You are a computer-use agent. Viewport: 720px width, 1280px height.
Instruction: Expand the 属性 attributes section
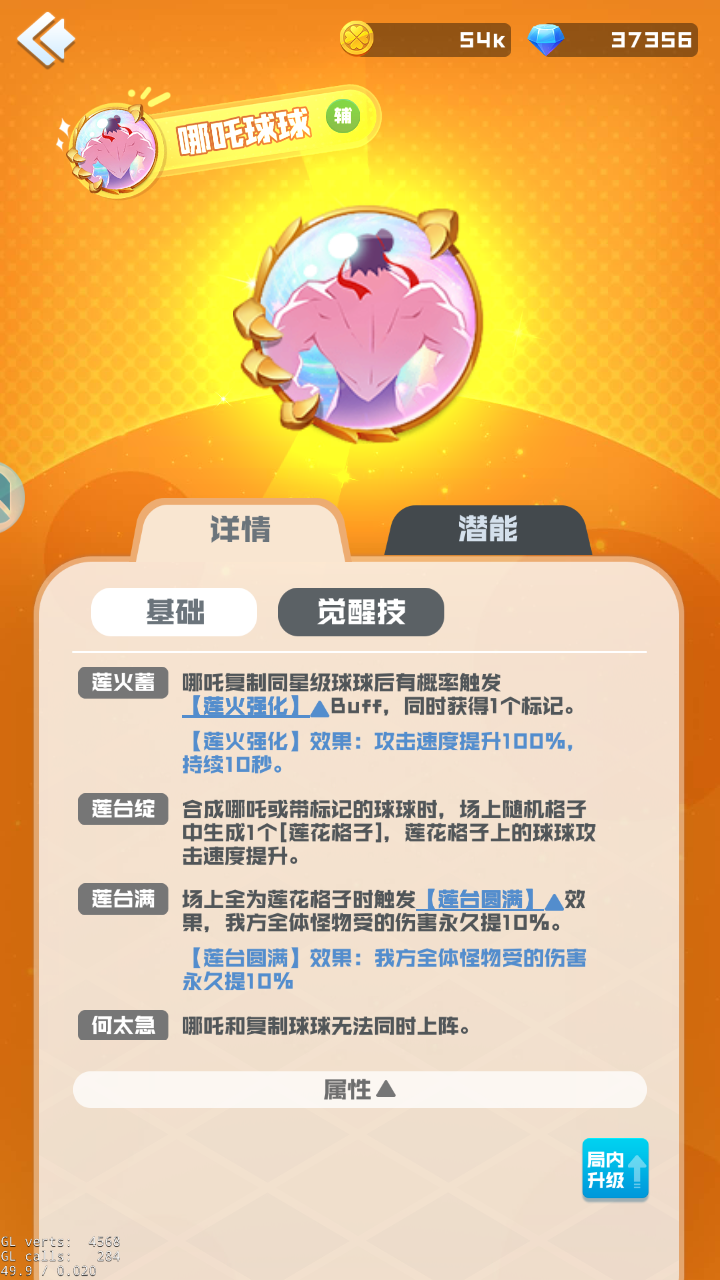[360, 1089]
